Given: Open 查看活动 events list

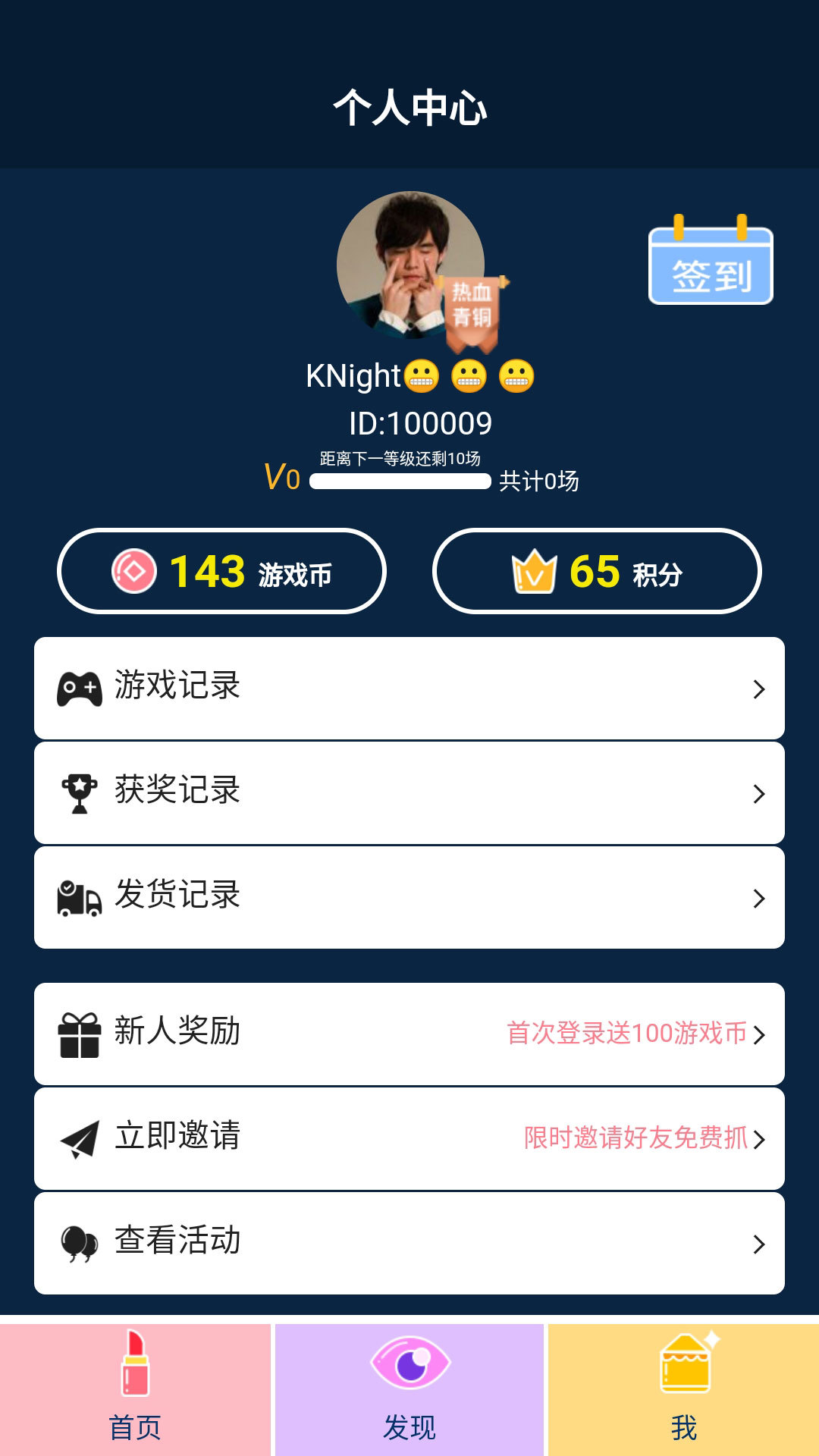Looking at the screenshot, I should click(409, 1243).
